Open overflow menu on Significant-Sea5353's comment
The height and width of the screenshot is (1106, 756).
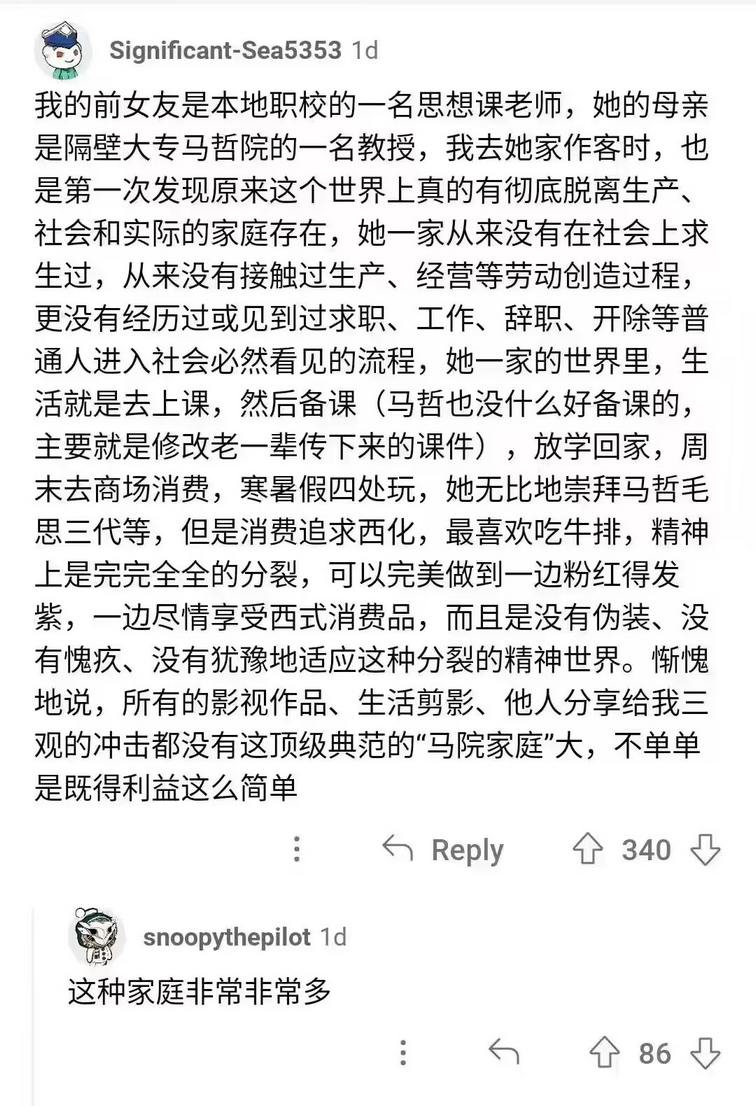pos(296,850)
